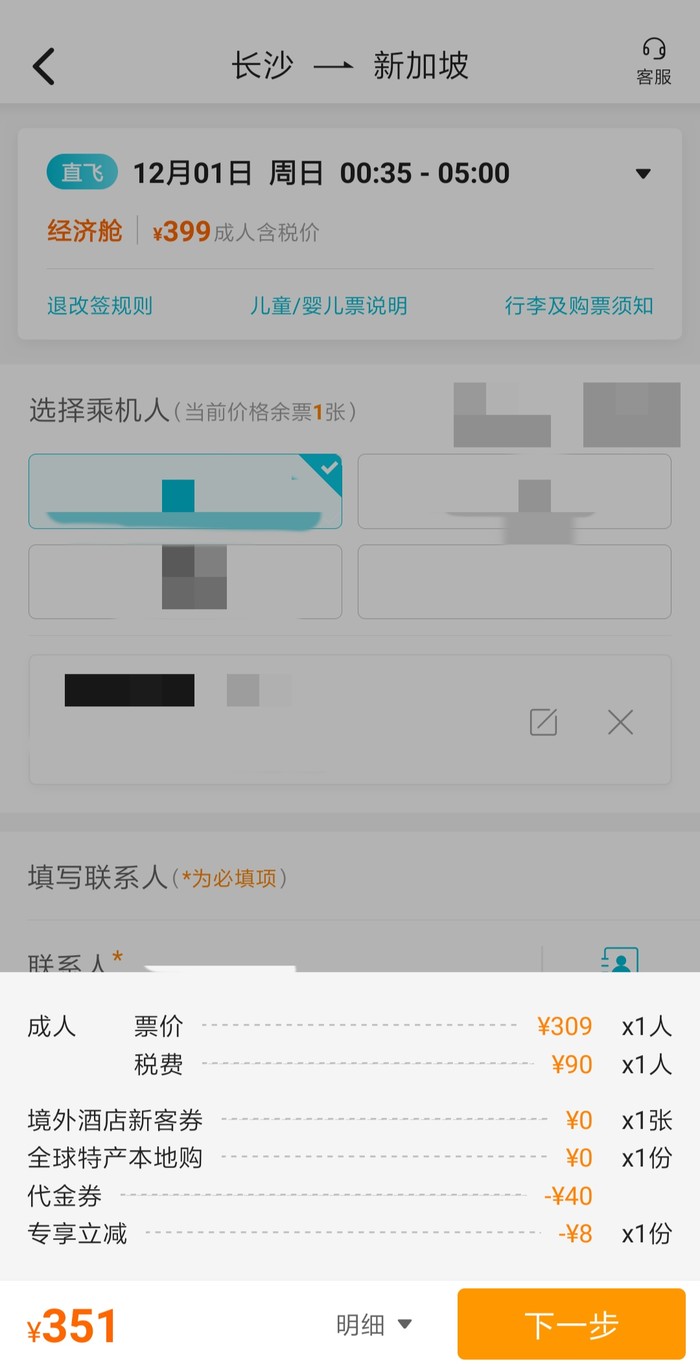The height and width of the screenshot is (1364, 700).
Task: Proceed with 下一步 button
Action: (x=571, y=1324)
